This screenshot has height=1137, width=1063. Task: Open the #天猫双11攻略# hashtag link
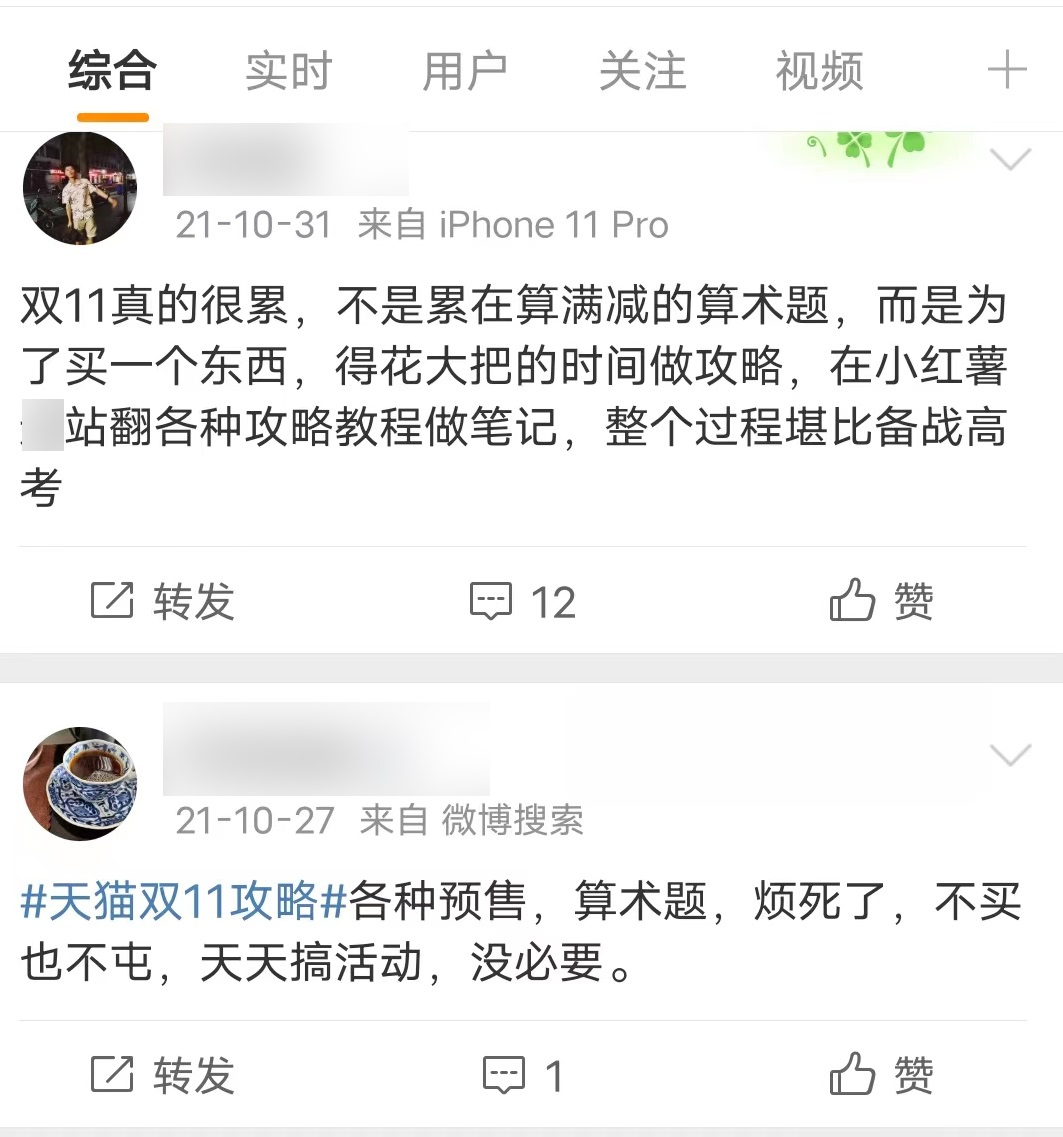point(184,903)
